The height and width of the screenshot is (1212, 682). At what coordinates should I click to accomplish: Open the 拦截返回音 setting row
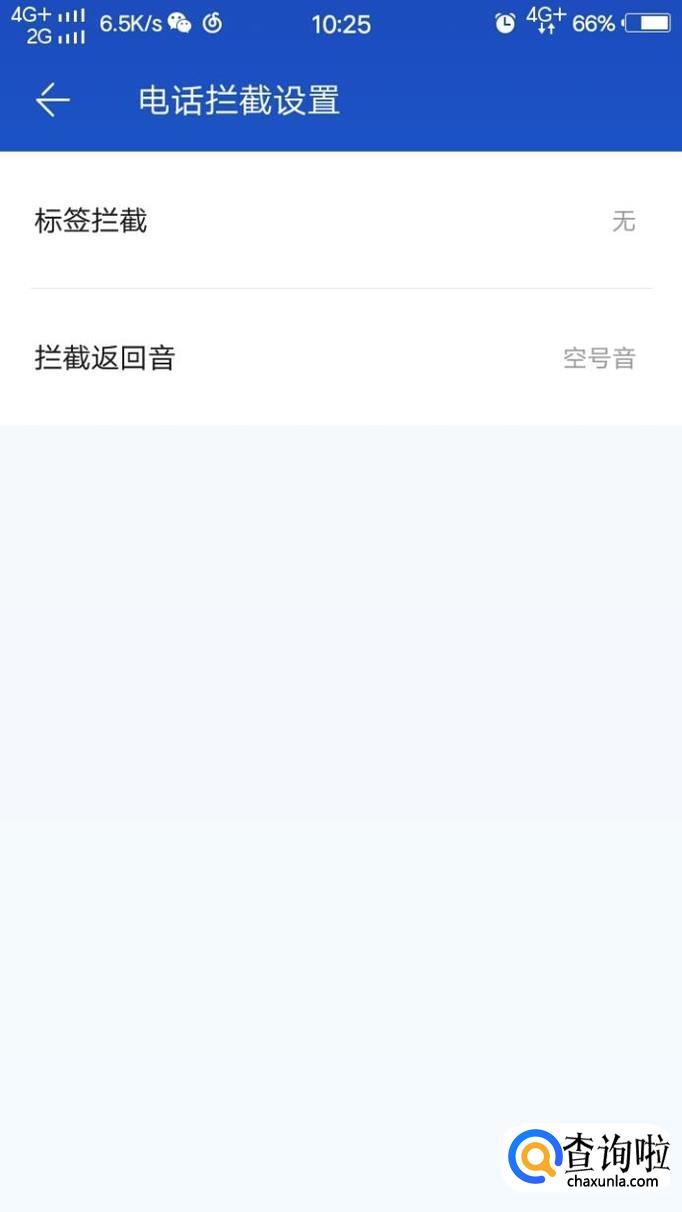pos(340,357)
